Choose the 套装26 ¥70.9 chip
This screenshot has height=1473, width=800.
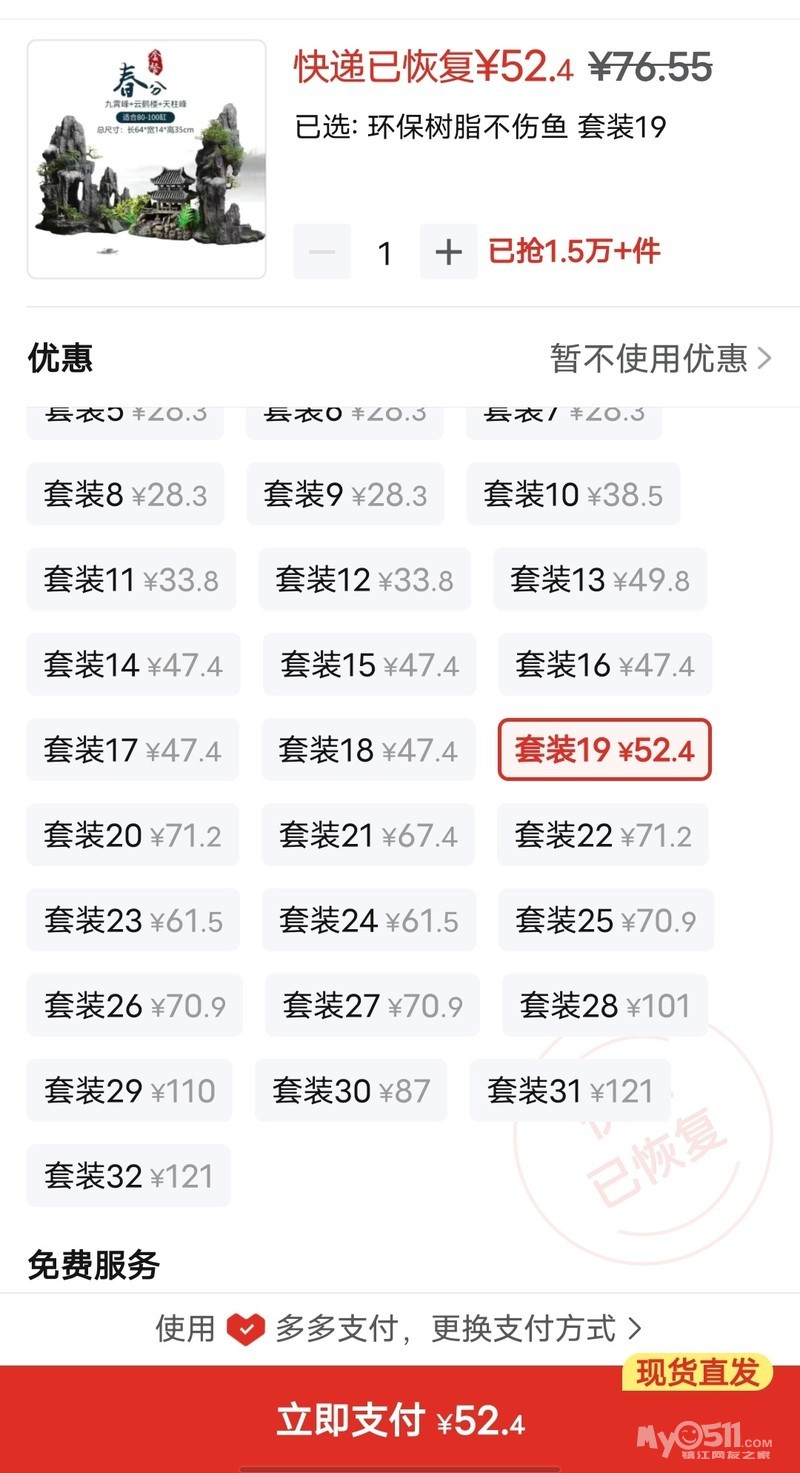[134, 1005]
